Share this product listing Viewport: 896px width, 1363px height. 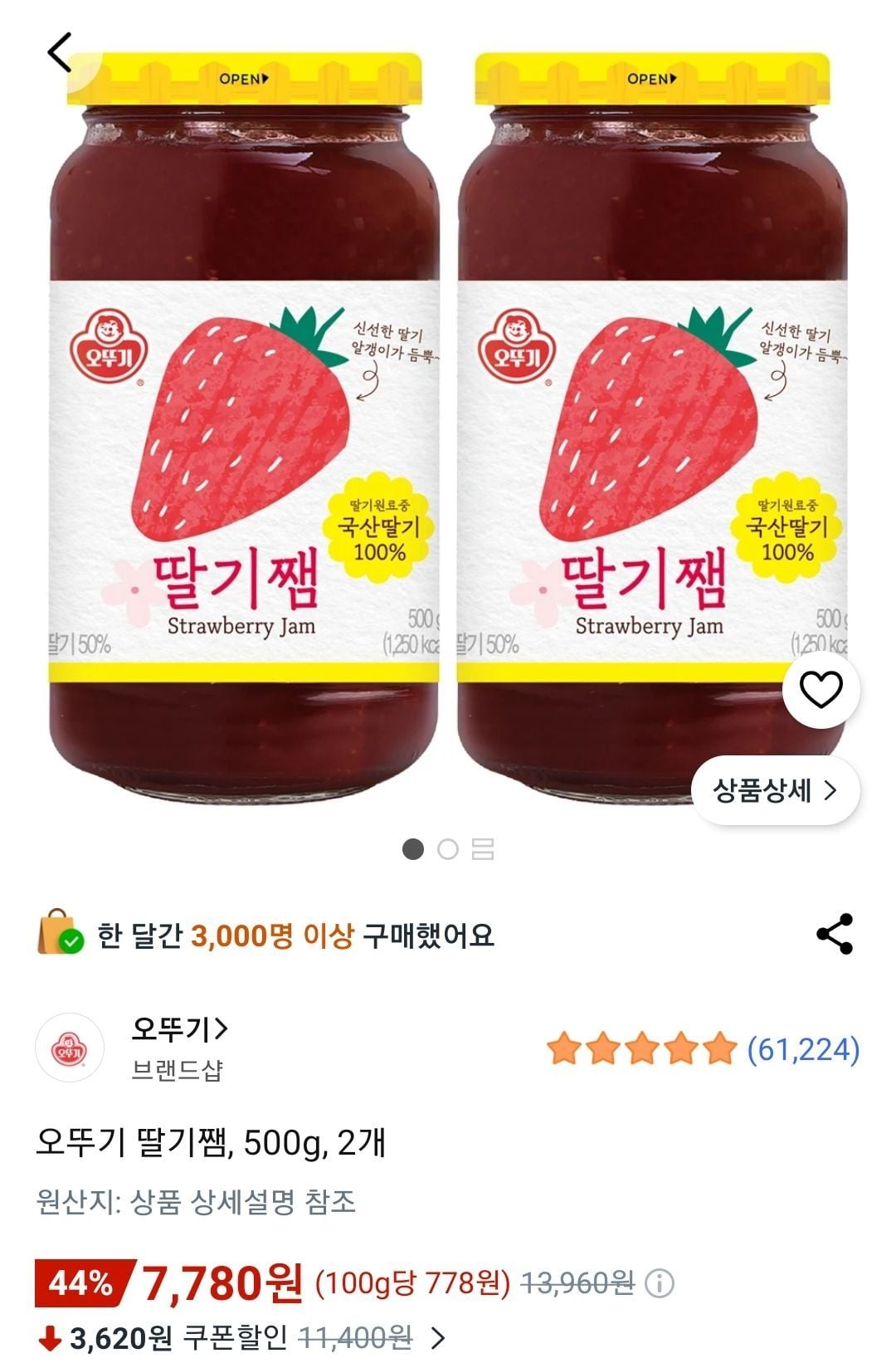(x=835, y=935)
